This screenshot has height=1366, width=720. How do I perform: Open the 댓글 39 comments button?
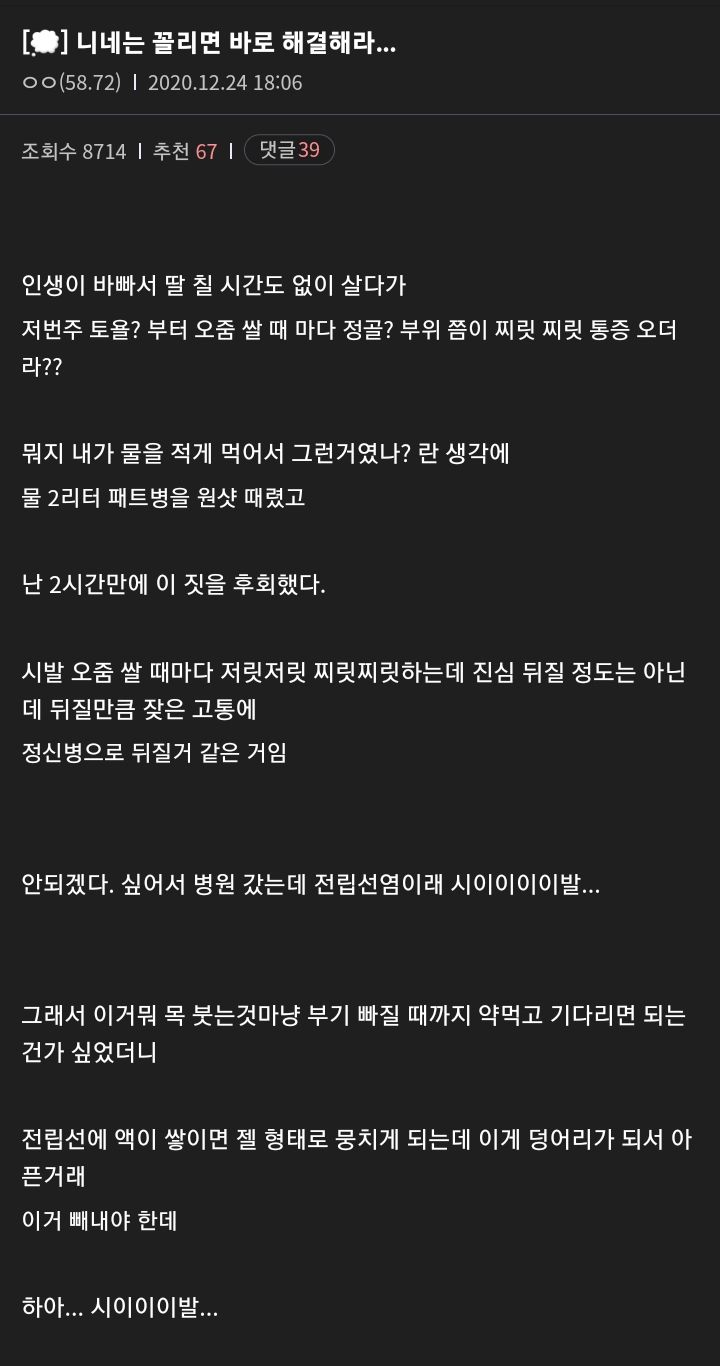click(289, 150)
